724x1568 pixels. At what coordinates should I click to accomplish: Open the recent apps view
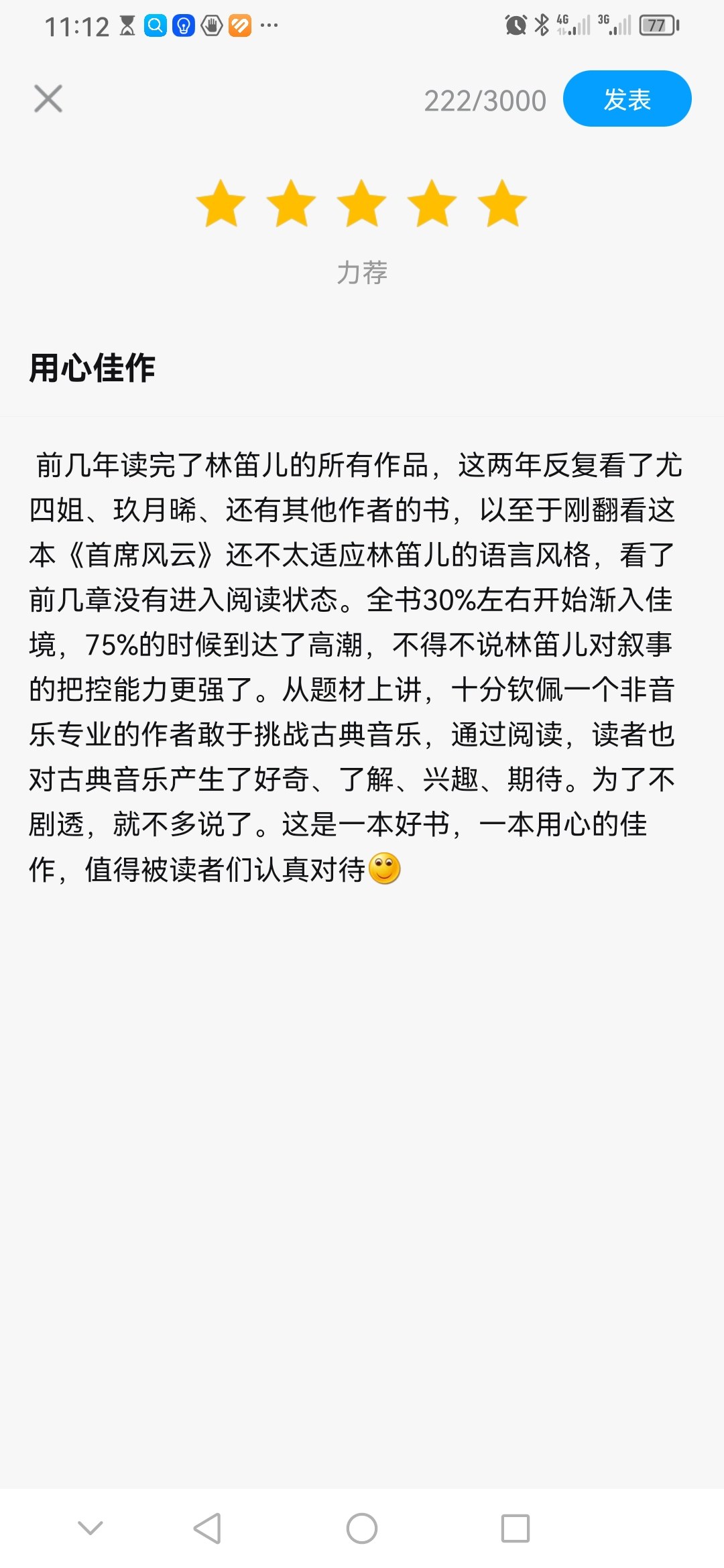tap(515, 1528)
